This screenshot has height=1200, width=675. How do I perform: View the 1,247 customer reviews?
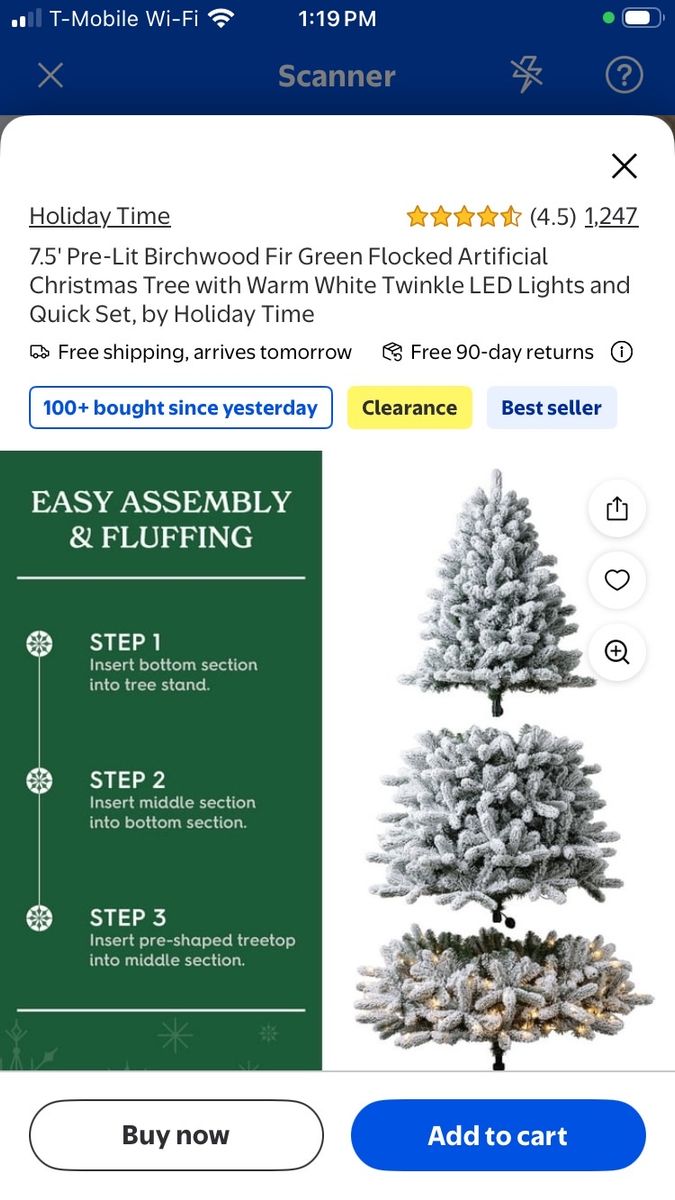point(611,216)
